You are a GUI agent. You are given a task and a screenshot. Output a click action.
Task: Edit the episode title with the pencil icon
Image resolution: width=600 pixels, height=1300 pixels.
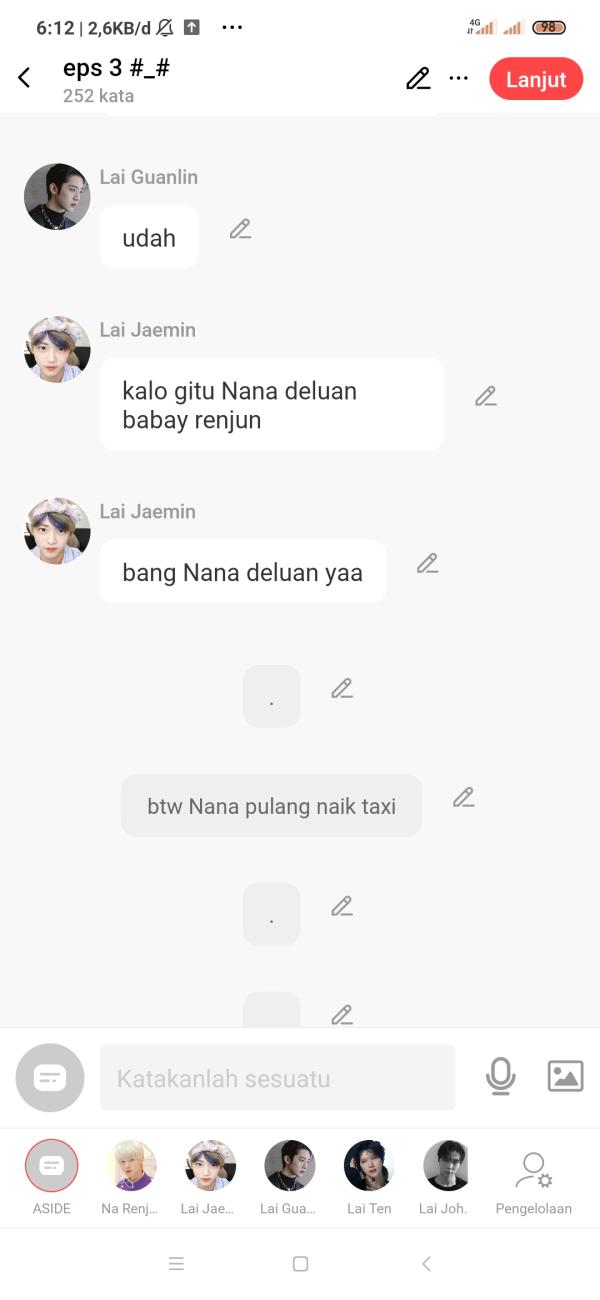[418, 79]
